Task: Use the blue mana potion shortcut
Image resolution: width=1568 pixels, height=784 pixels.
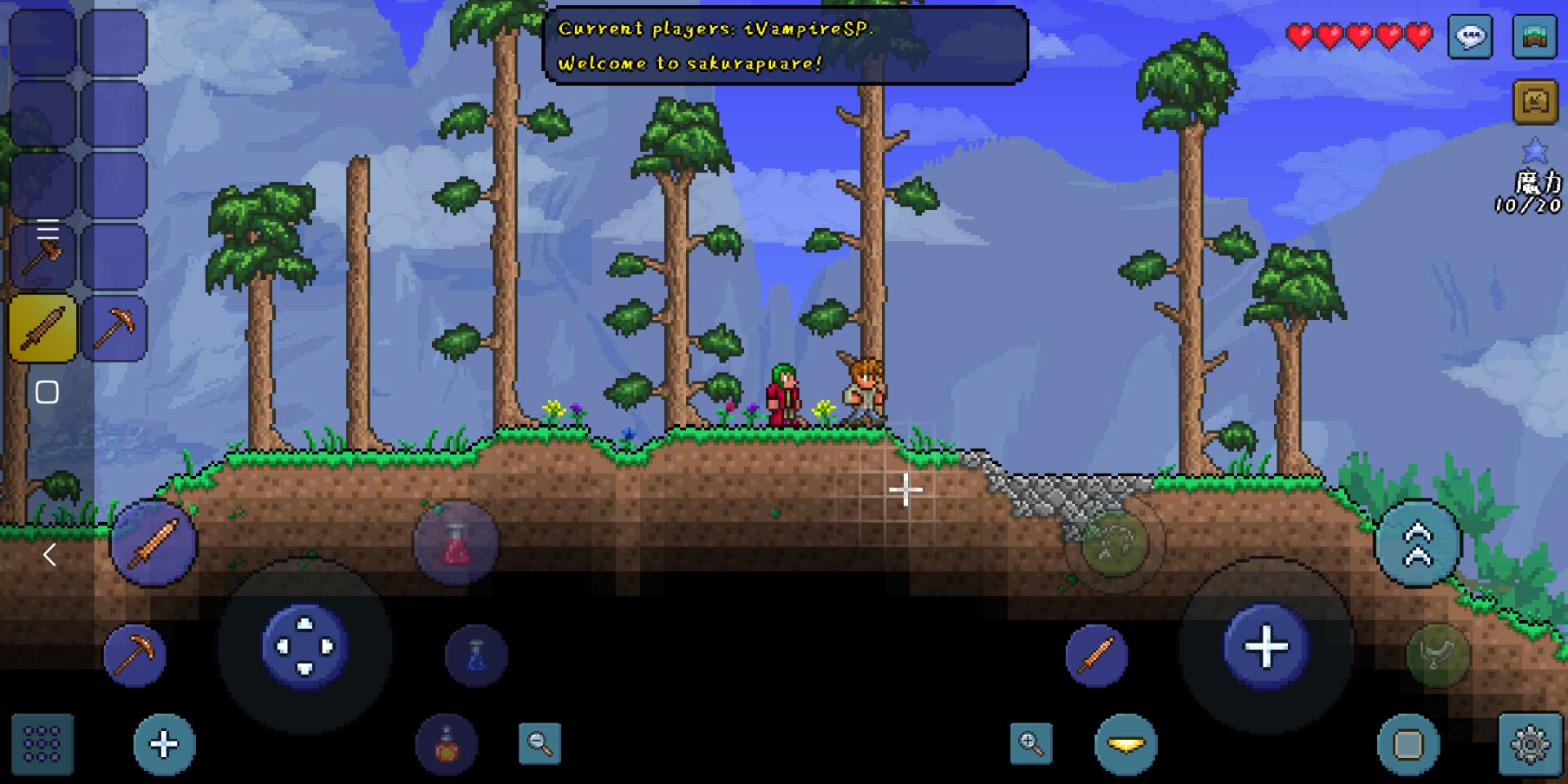Action: (x=476, y=655)
